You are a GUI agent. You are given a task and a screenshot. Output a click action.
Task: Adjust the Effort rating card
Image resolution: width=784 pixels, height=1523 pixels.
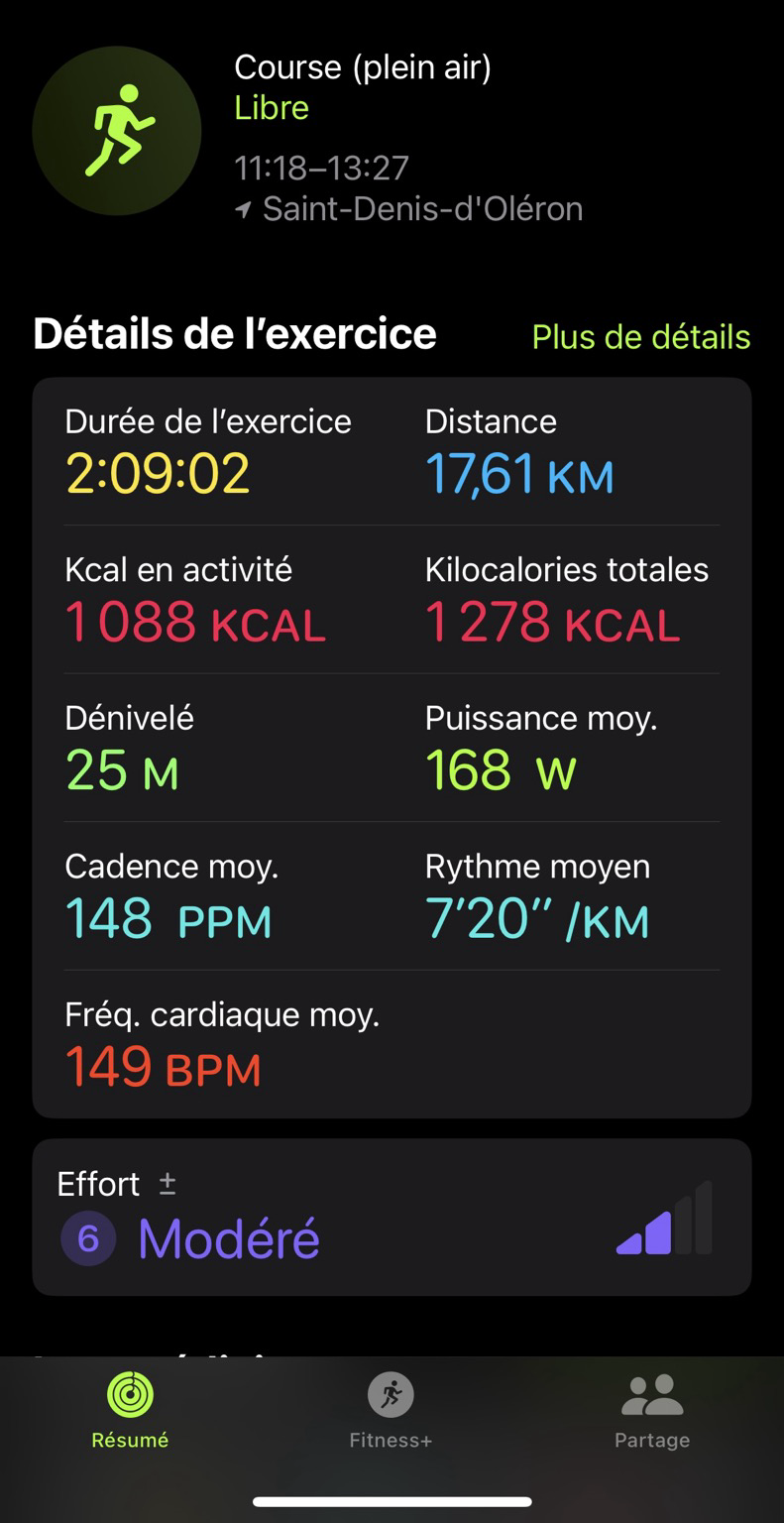392,1217
